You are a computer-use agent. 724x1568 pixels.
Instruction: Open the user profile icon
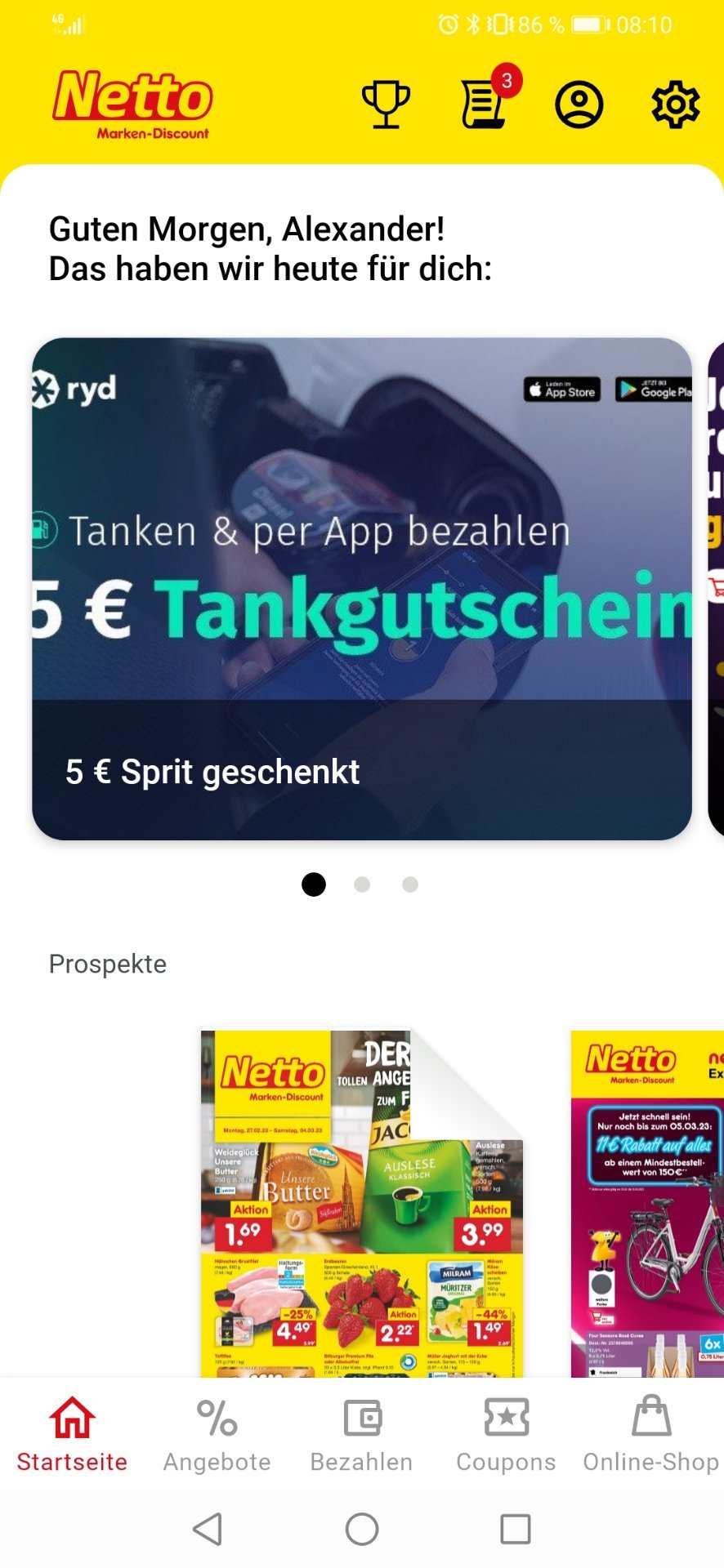579,105
